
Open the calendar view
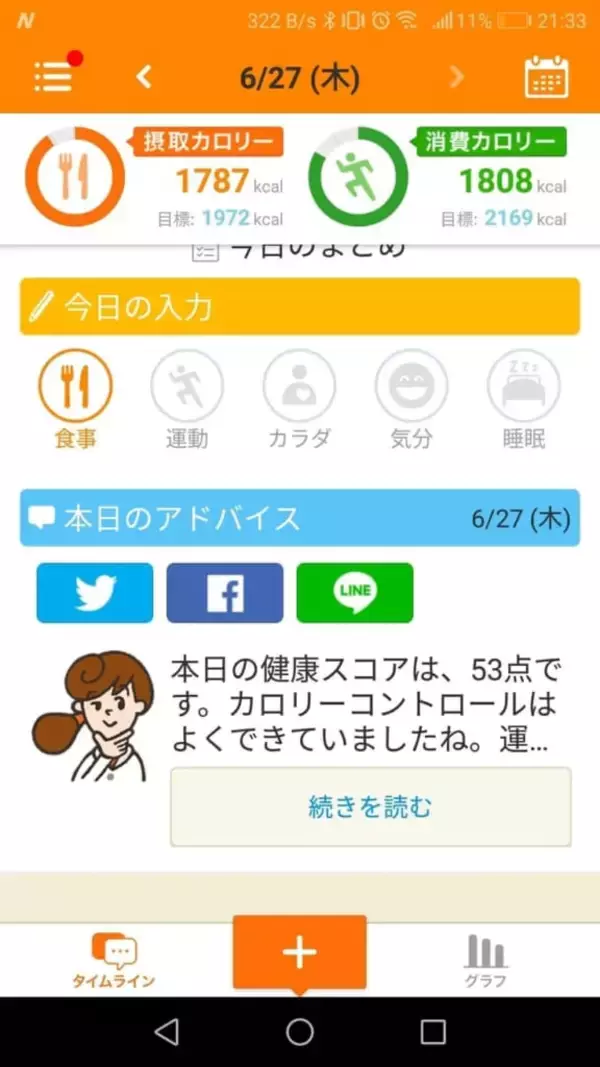tap(546, 77)
